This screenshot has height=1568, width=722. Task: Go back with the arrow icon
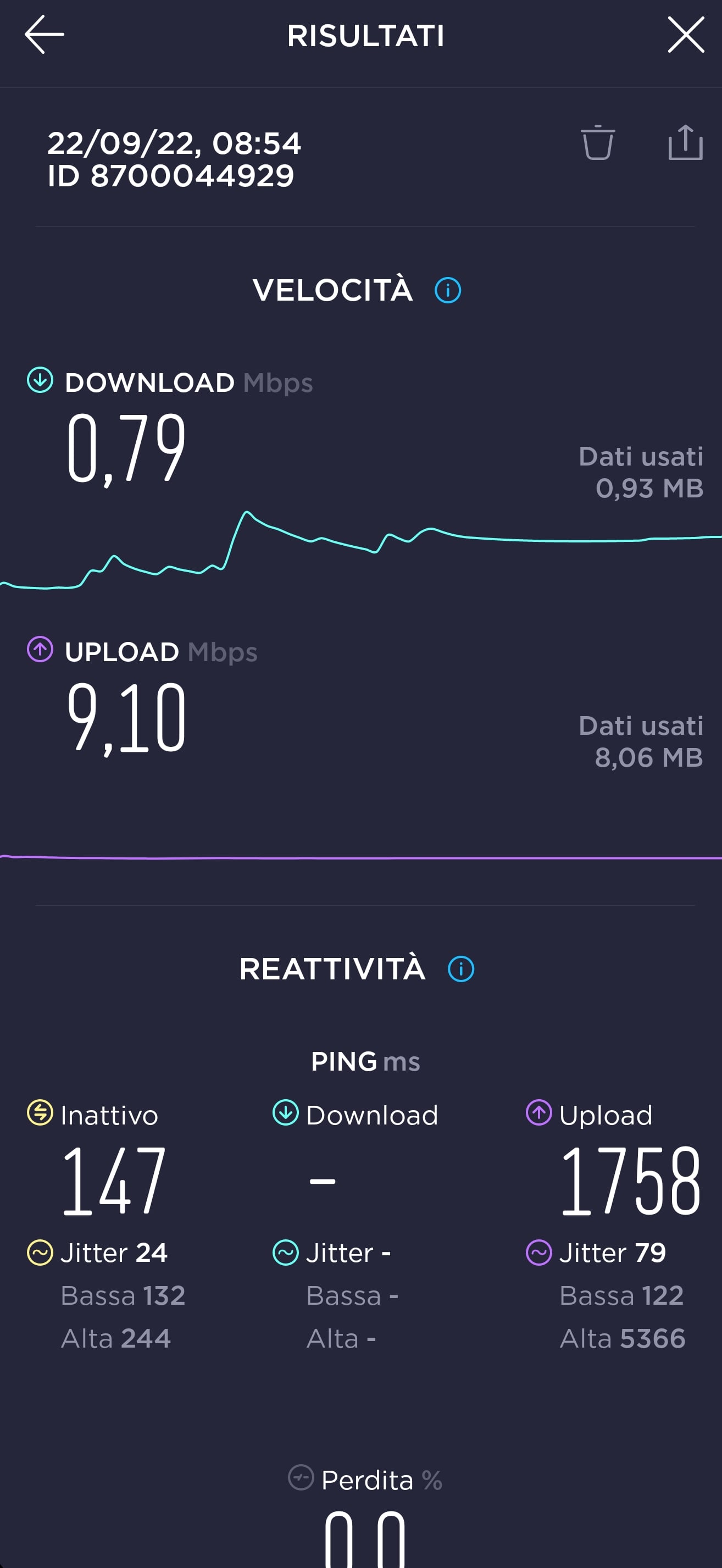coord(44,35)
